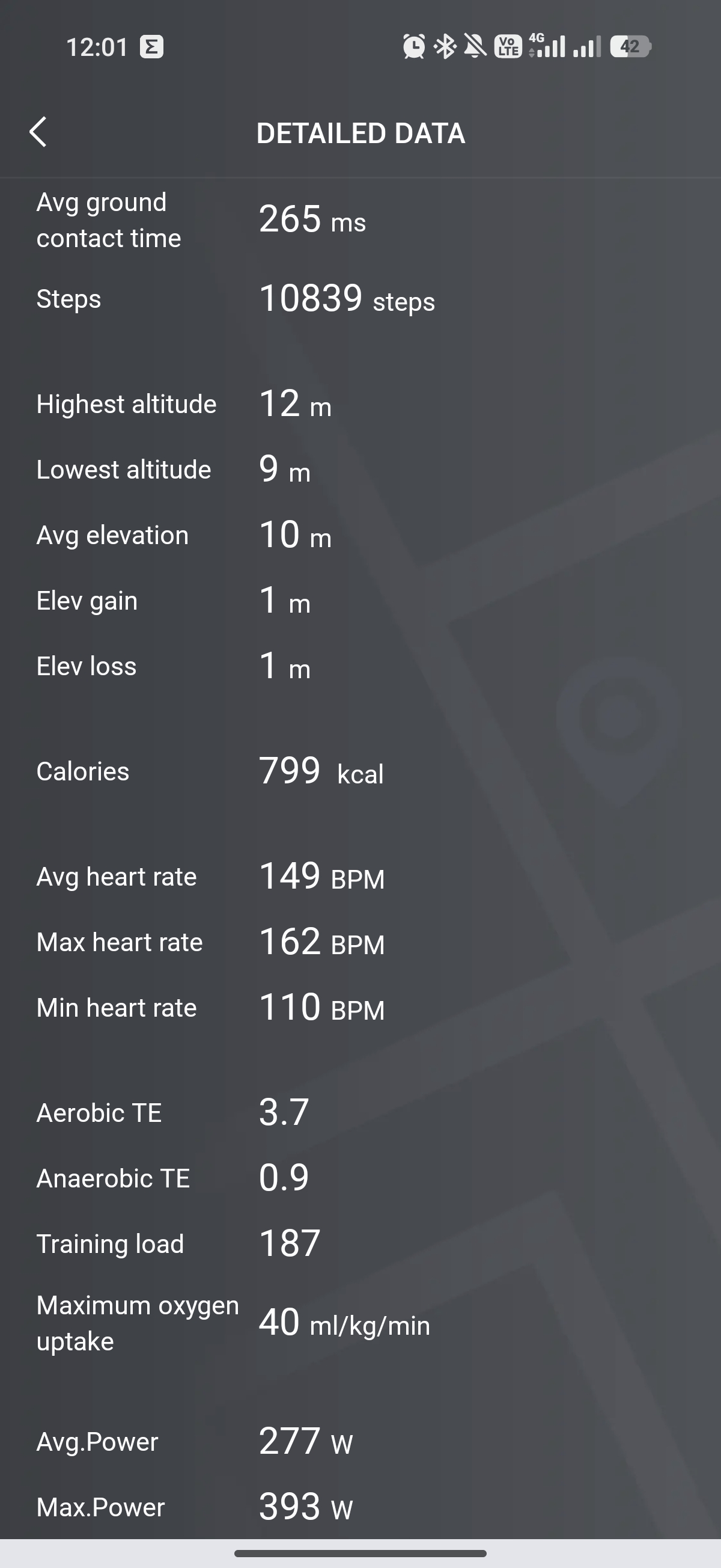Go back from Detailed Data screen

[38, 132]
